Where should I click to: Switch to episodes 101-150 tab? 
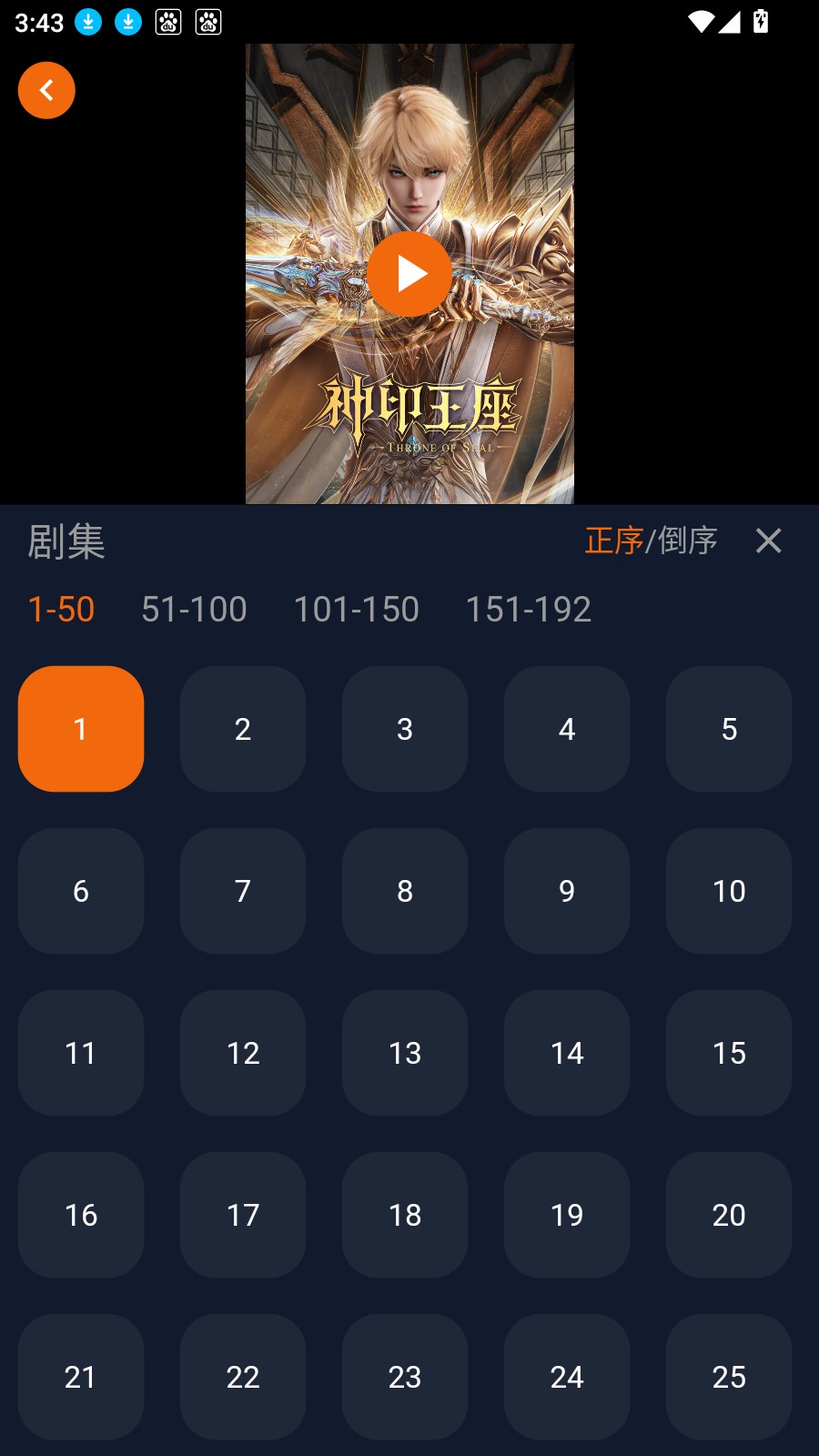point(356,609)
